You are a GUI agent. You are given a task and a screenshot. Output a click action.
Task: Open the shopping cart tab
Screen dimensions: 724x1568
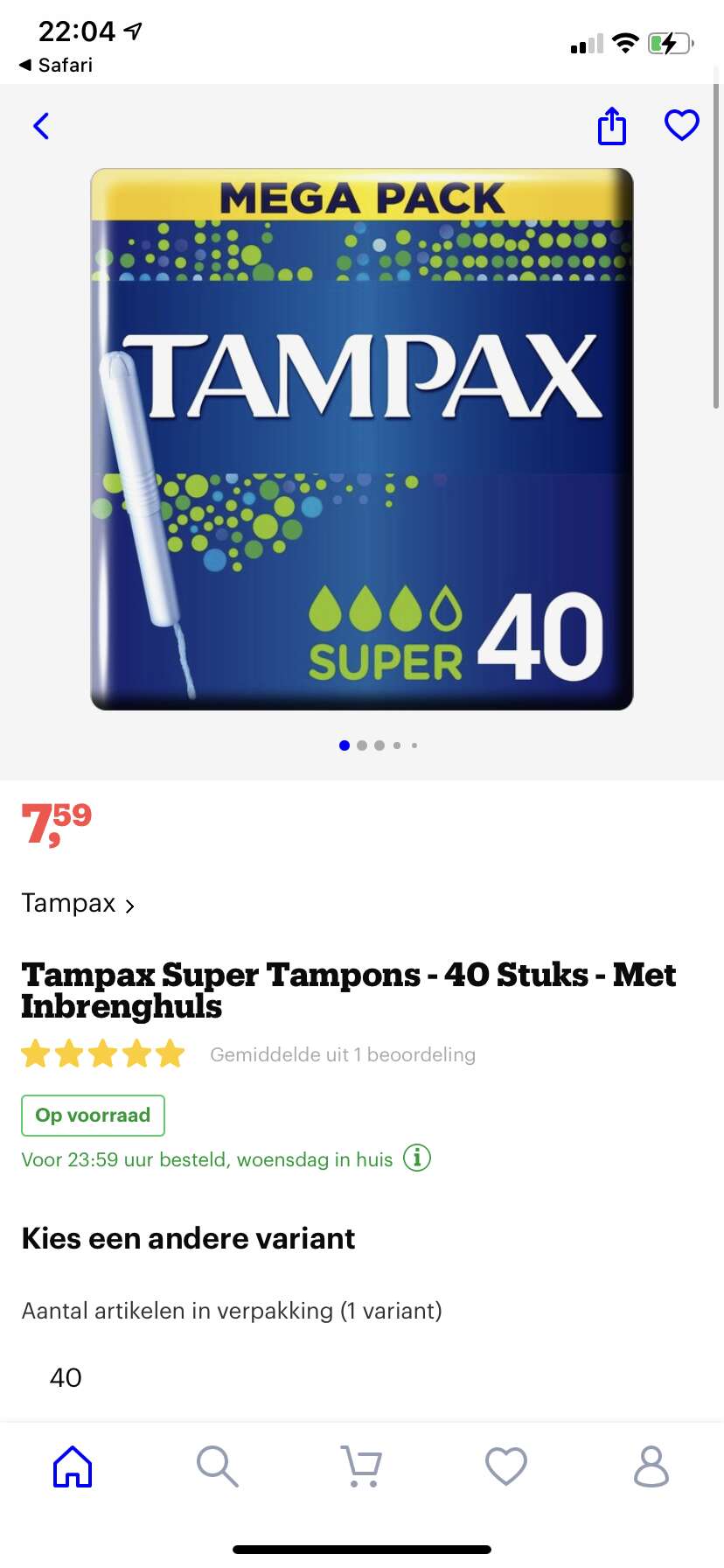click(362, 1466)
